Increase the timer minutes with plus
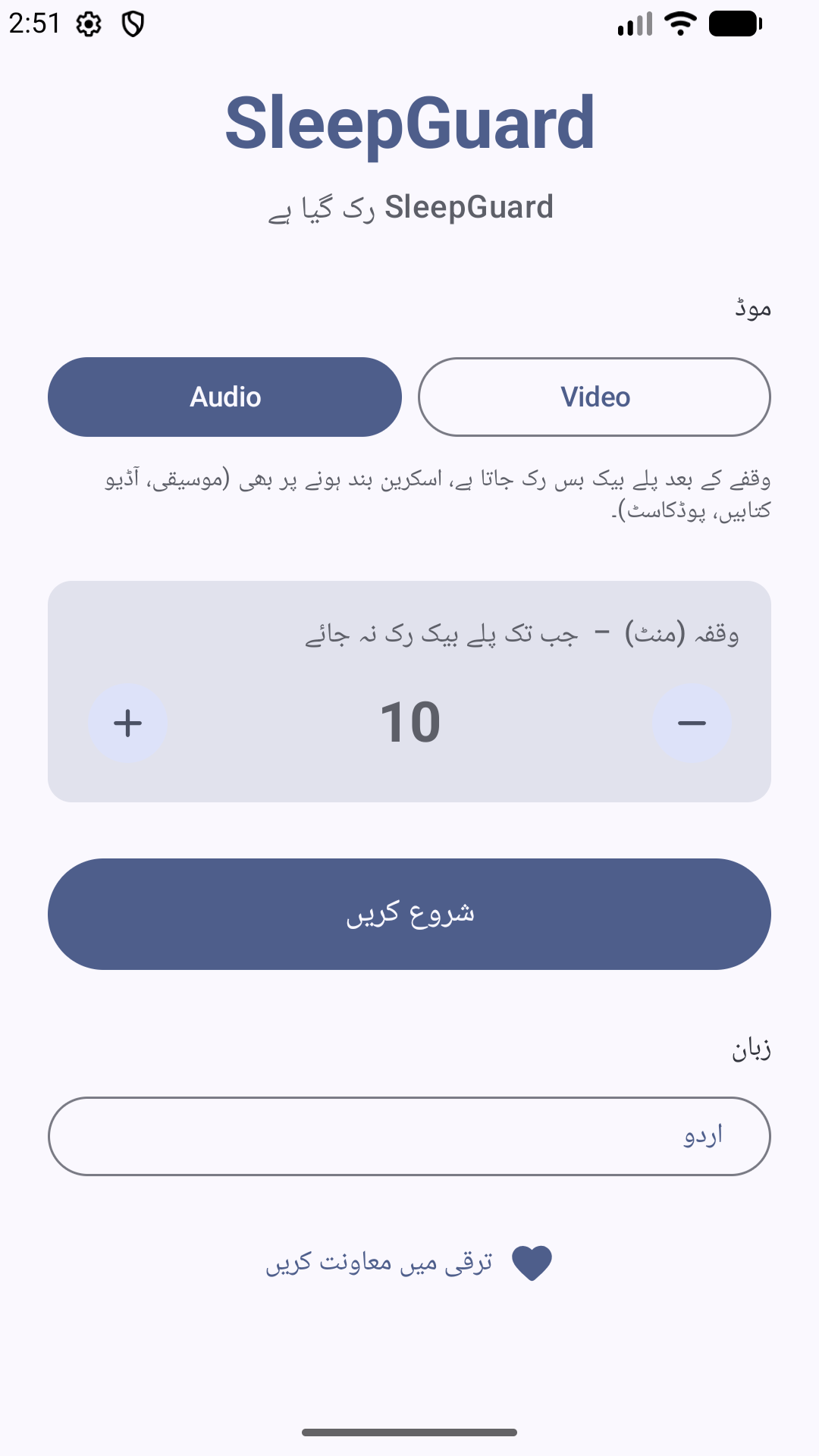819x1456 pixels. pyautogui.click(x=128, y=723)
